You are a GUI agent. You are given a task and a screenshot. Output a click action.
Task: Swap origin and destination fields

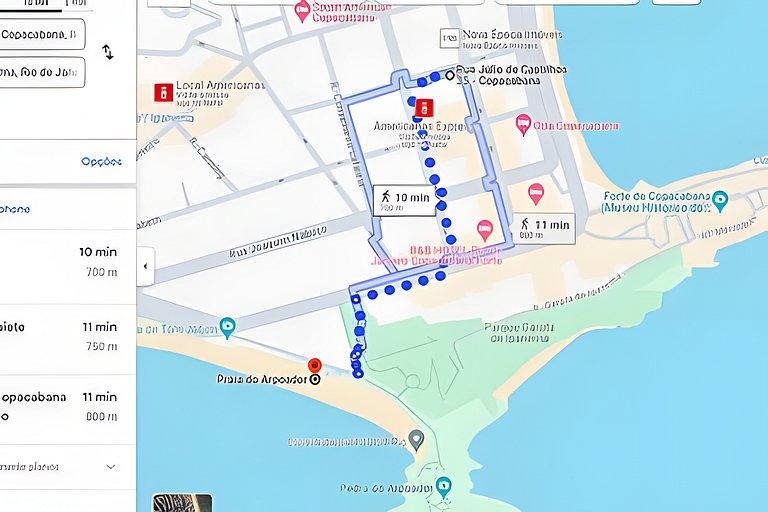pos(108,52)
